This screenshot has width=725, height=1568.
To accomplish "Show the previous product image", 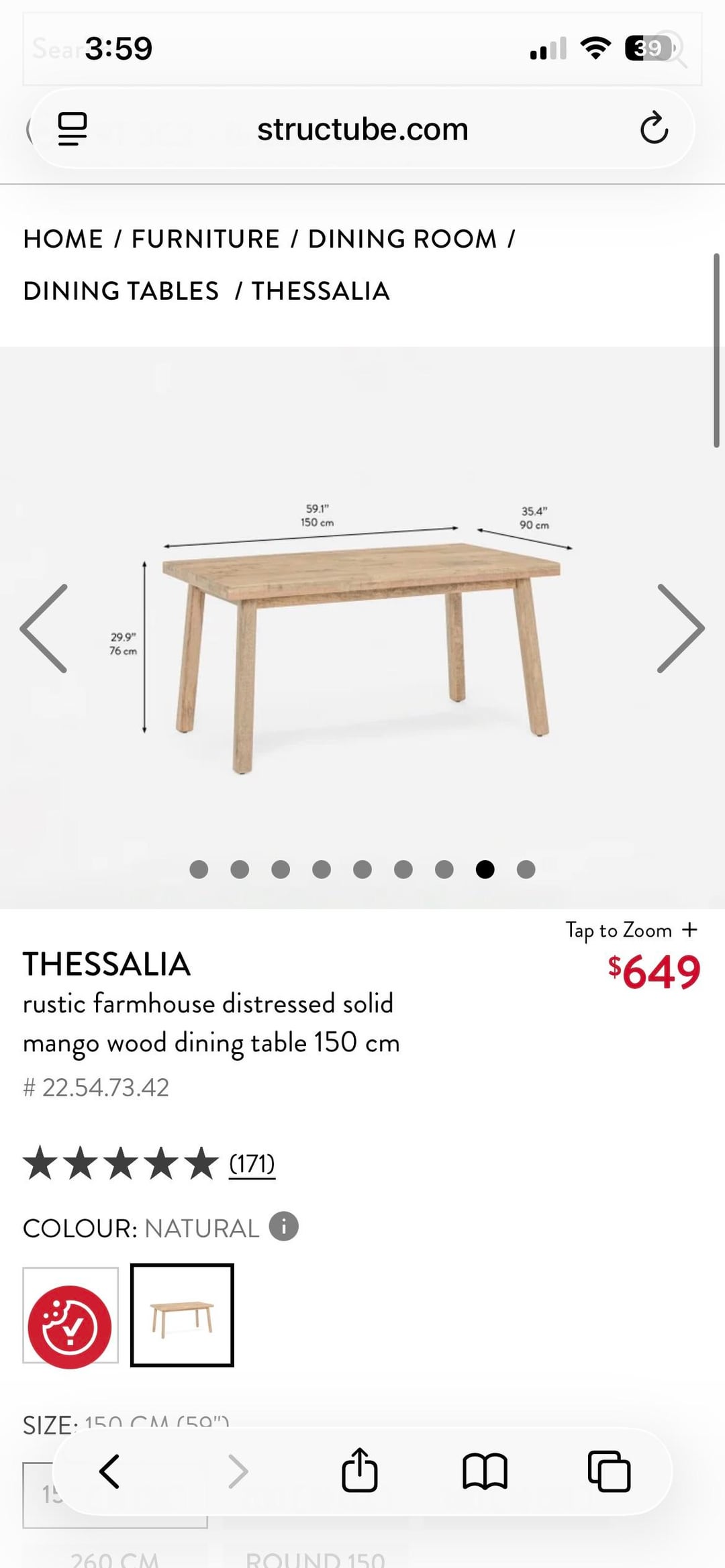I will click(x=44, y=628).
